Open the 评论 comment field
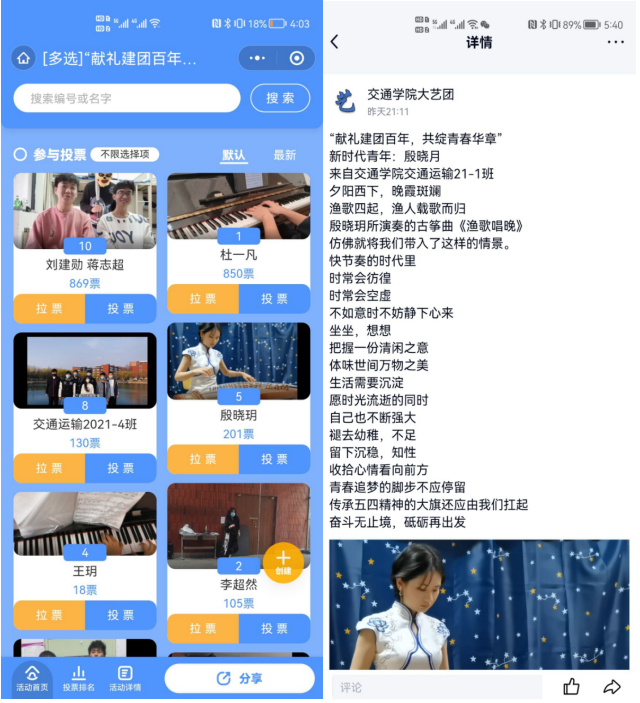Image resolution: width=640 pixels, height=703 pixels. point(436,687)
